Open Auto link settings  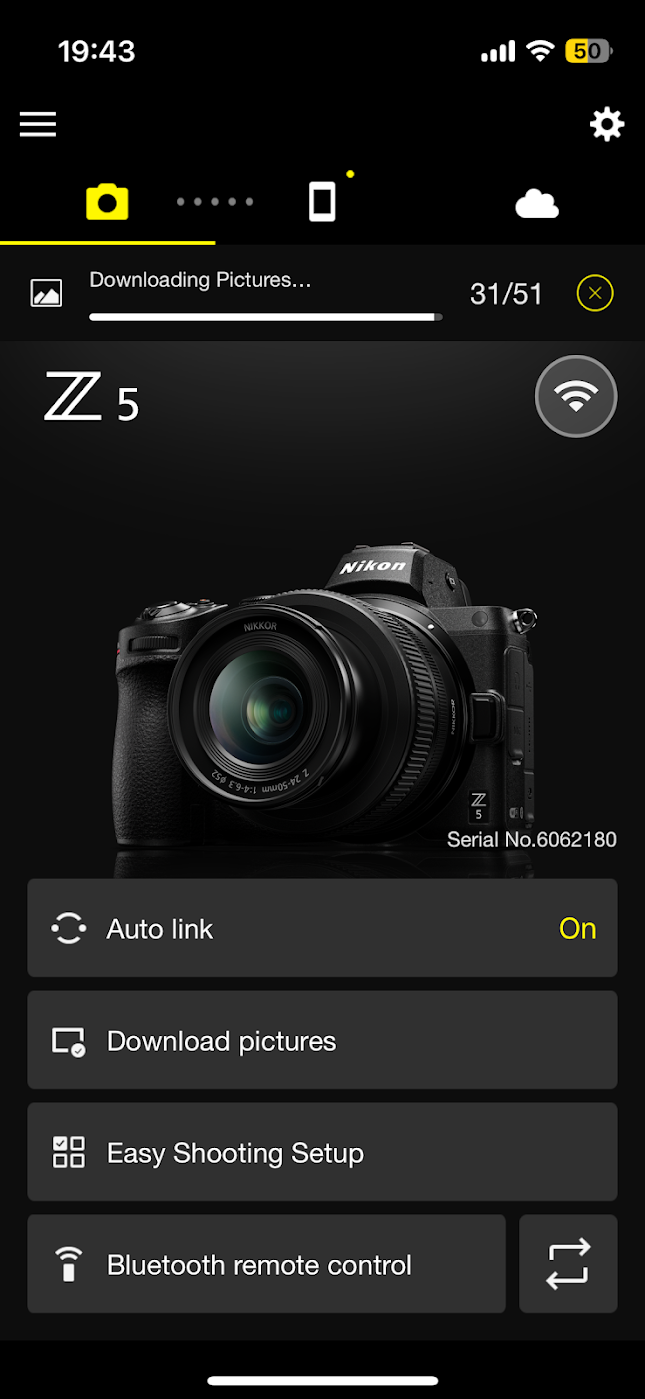322,928
